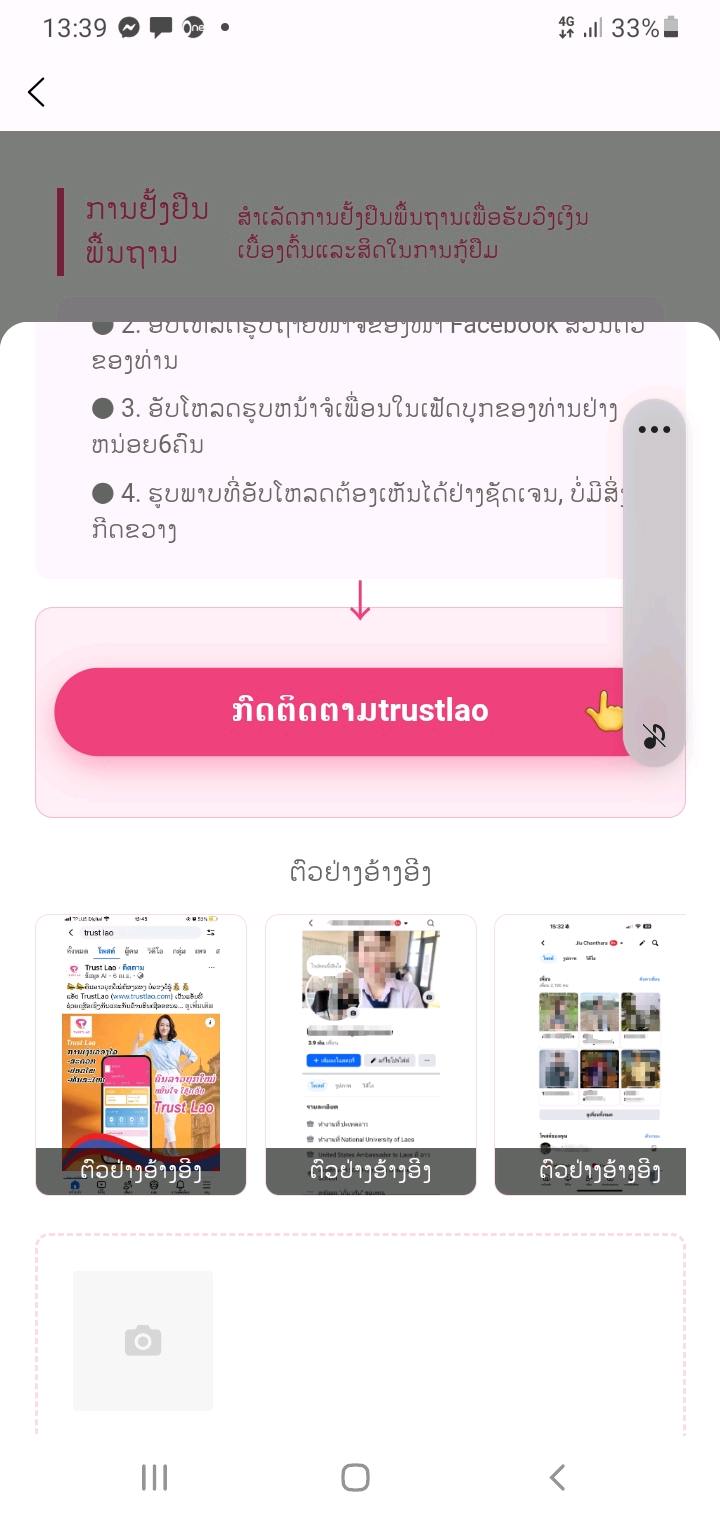The height and width of the screenshot is (1520, 720).
Task: Tap the camera box to upload photo
Action: click(143, 1340)
